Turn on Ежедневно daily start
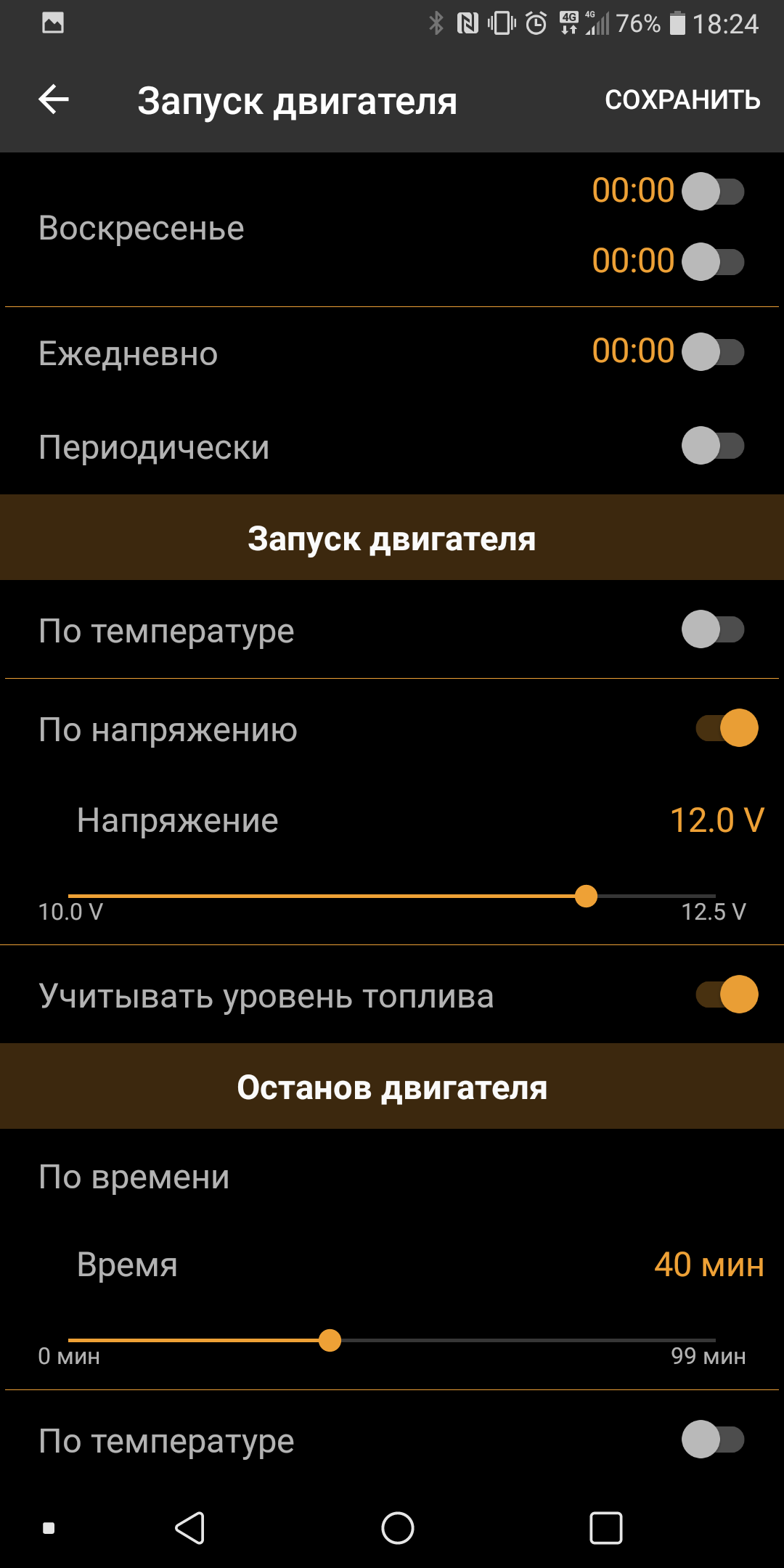The image size is (784, 1568). pyautogui.click(x=713, y=352)
